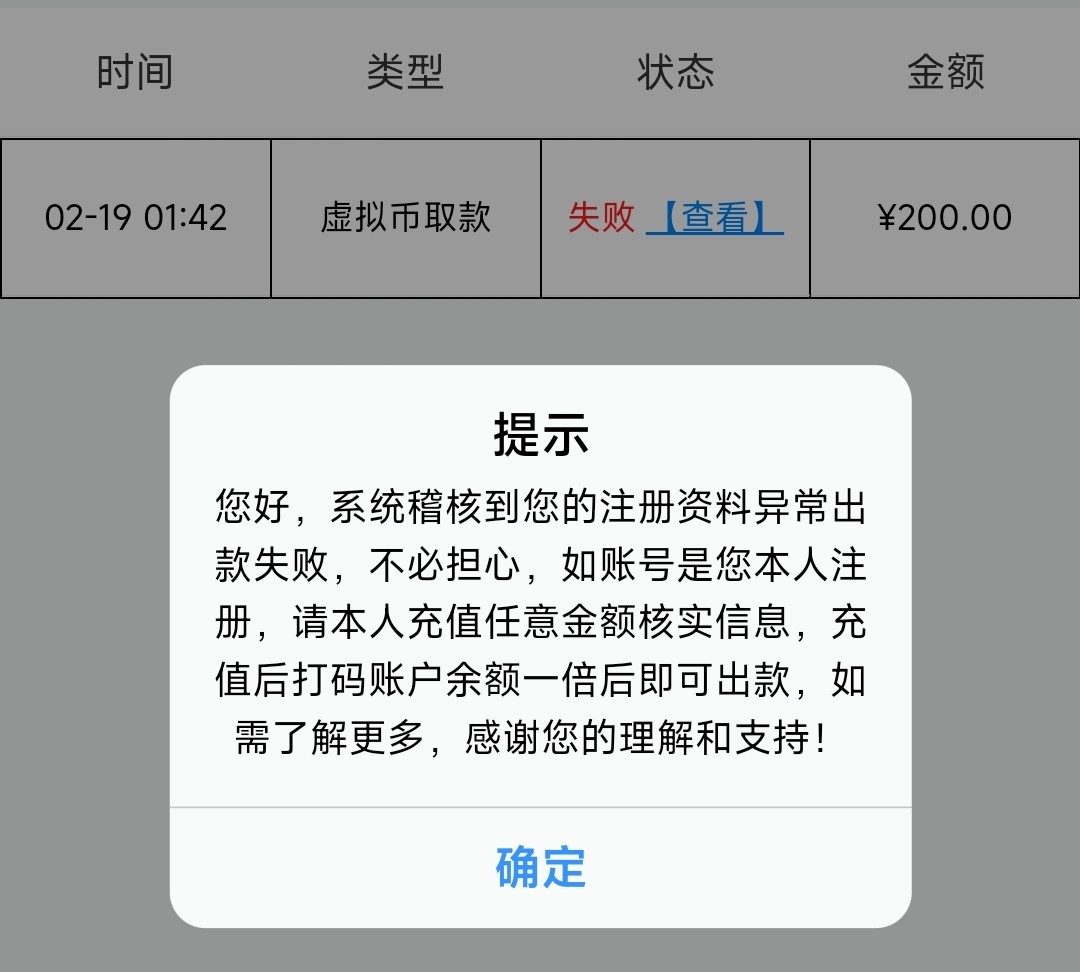This screenshot has width=1080, height=972.
Task: Open the 【查看】 link for failed withdrawal
Action: [714, 217]
